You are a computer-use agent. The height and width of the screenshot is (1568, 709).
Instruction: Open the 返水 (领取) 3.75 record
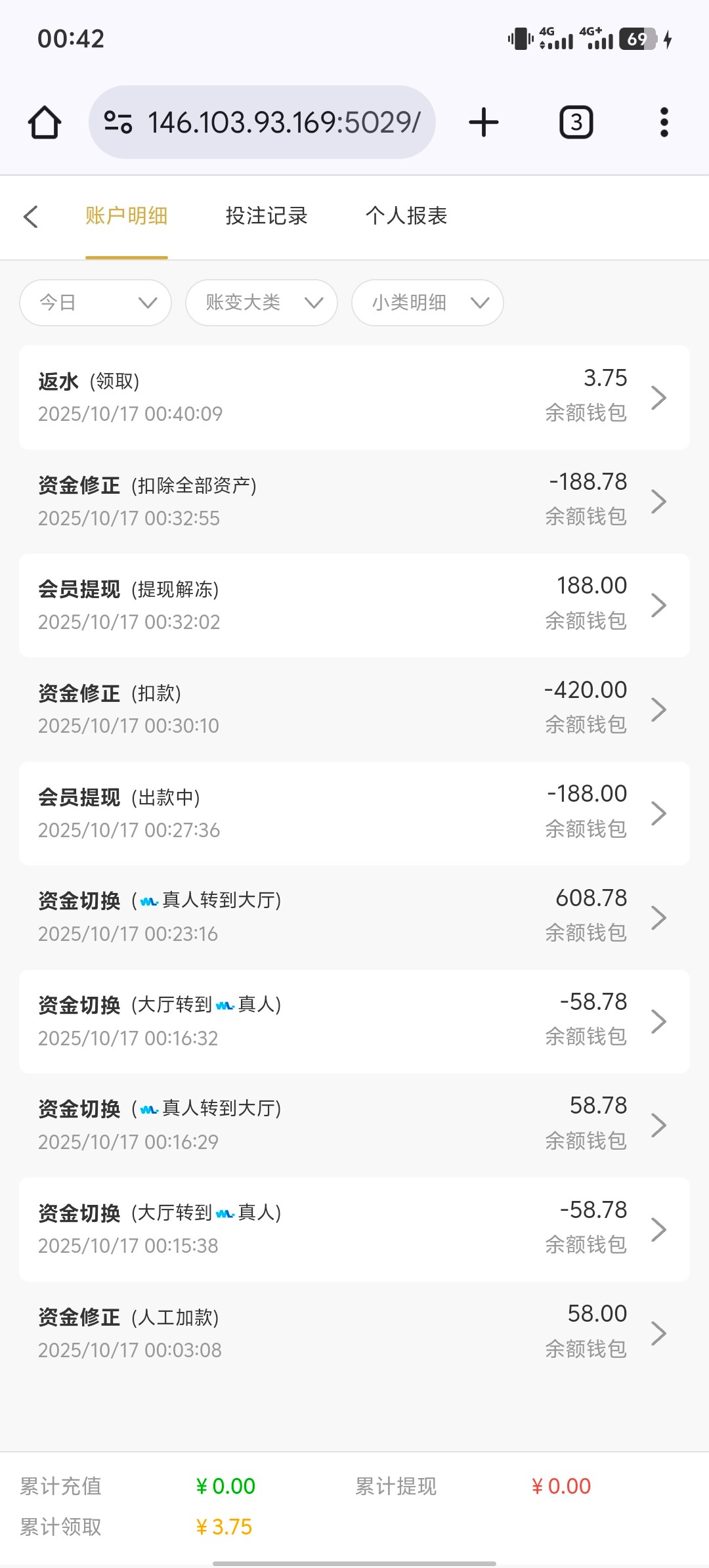point(354,397)
